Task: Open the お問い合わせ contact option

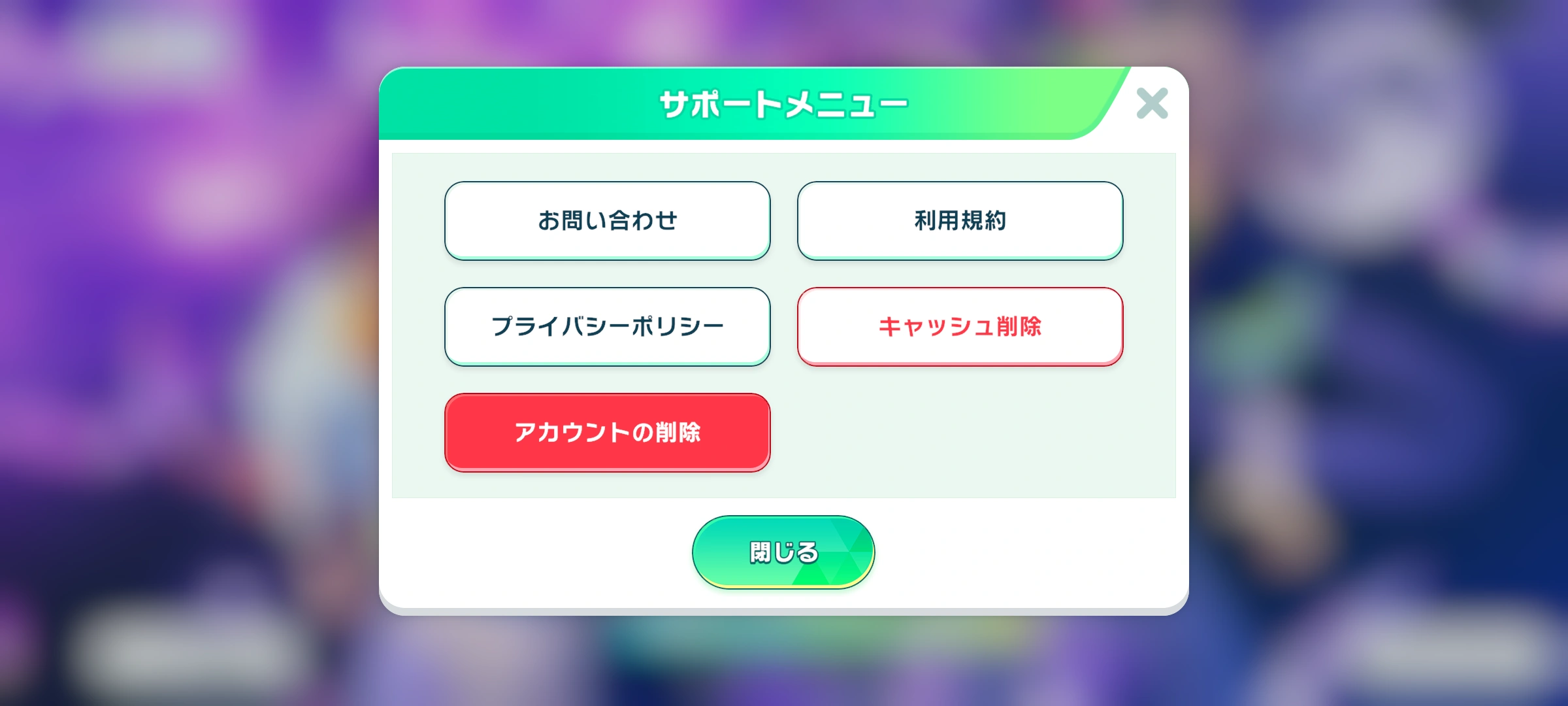Action: tap(608, 221)
